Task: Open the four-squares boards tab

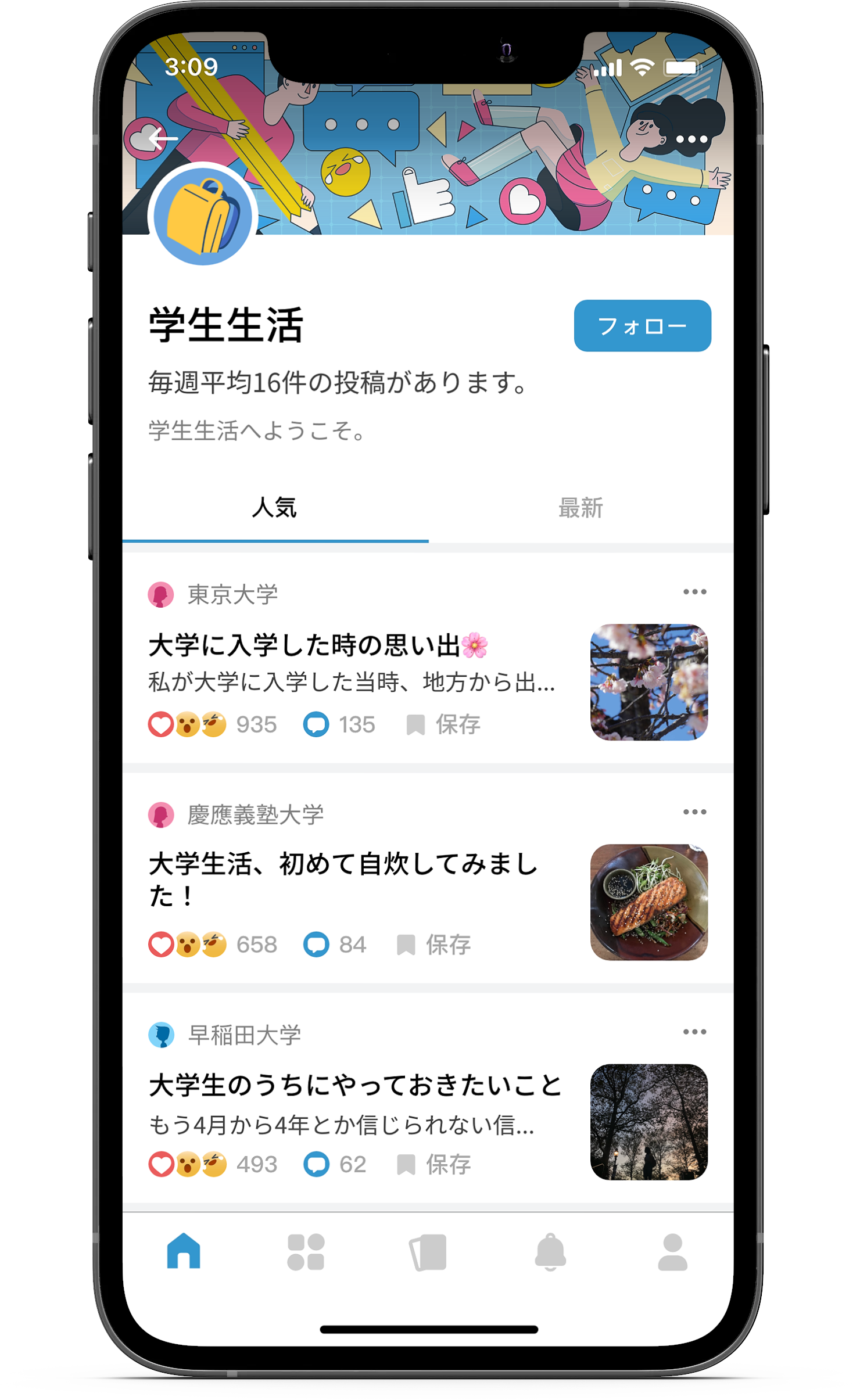Action: pos(306,1252)
